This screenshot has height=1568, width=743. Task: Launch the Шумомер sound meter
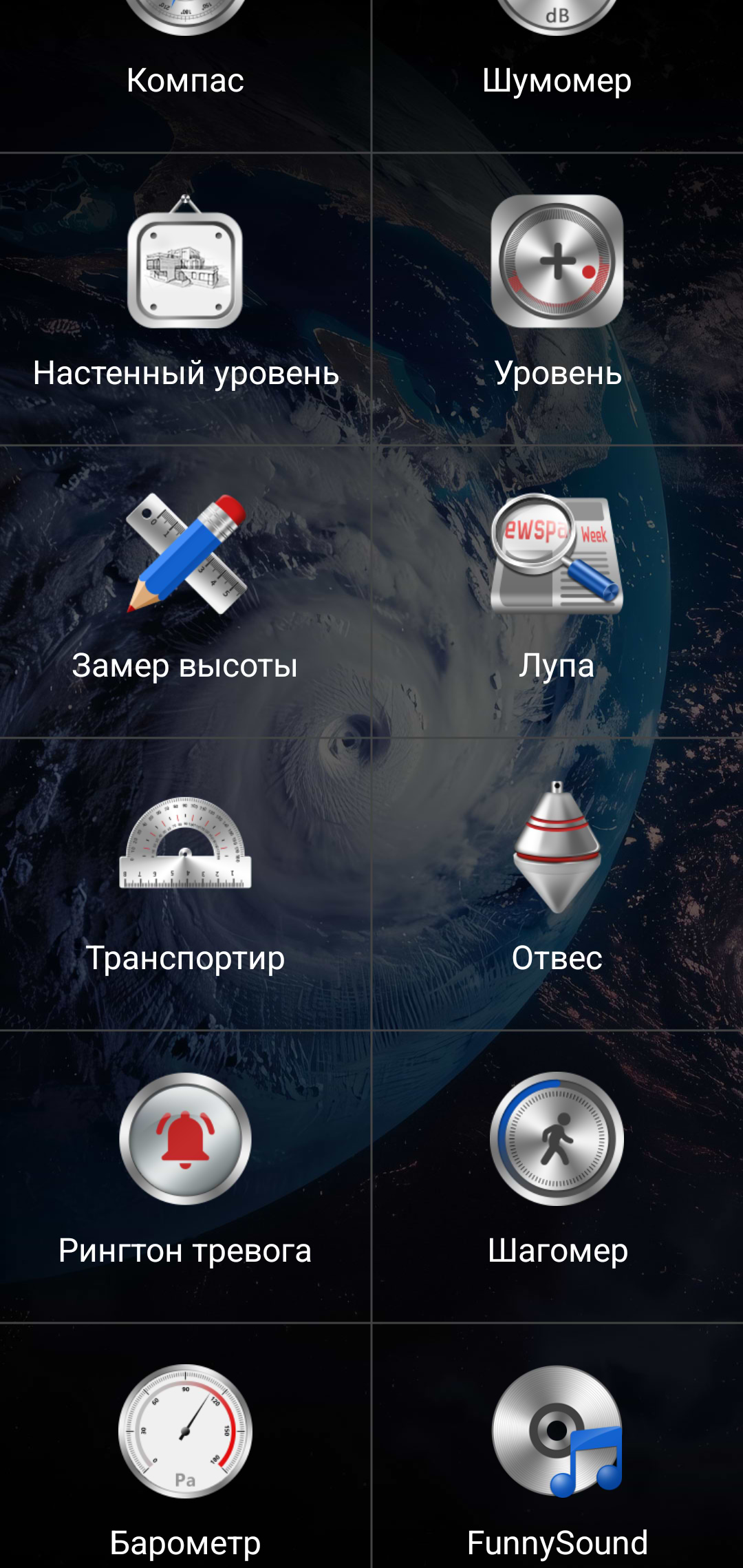tap(557, 55)
